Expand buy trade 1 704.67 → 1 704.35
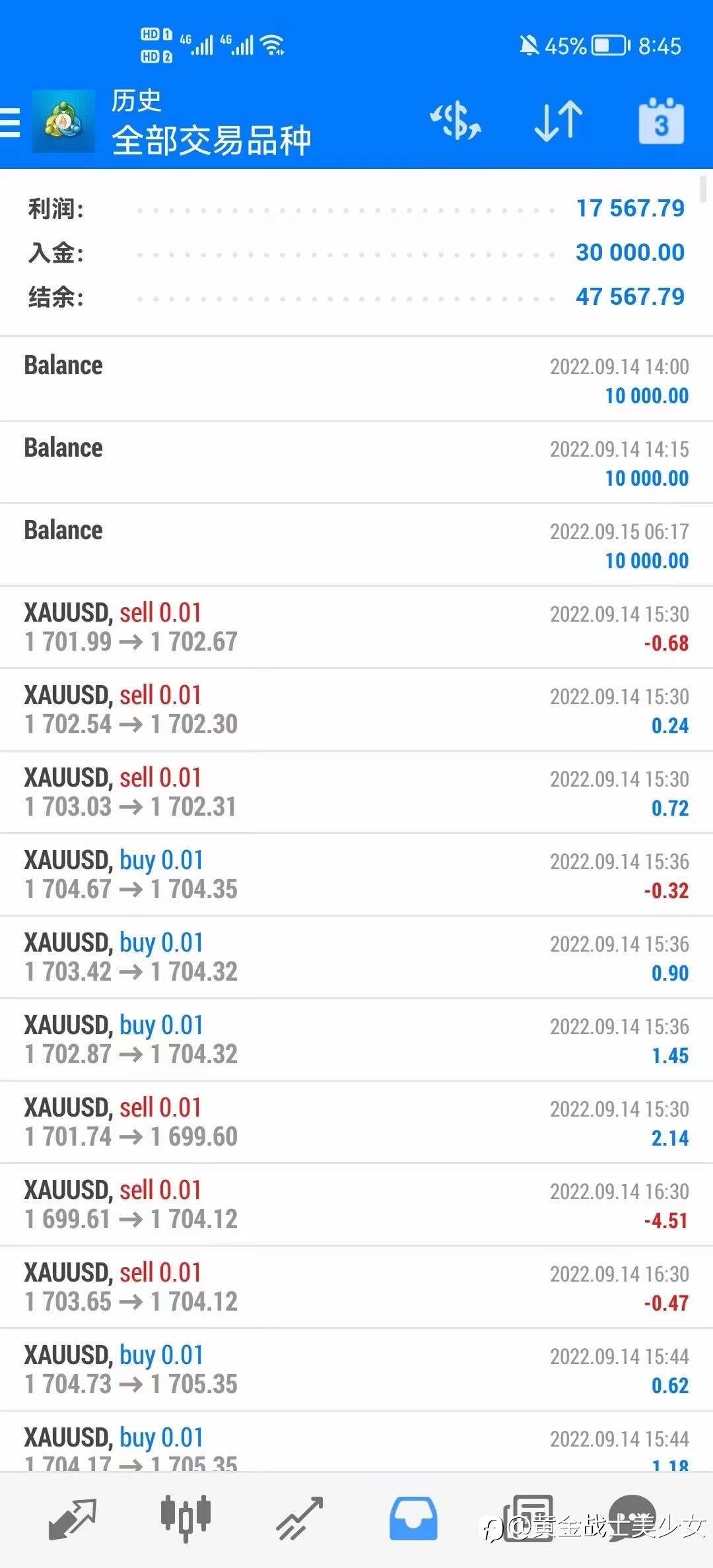 [x=356, y=874]
